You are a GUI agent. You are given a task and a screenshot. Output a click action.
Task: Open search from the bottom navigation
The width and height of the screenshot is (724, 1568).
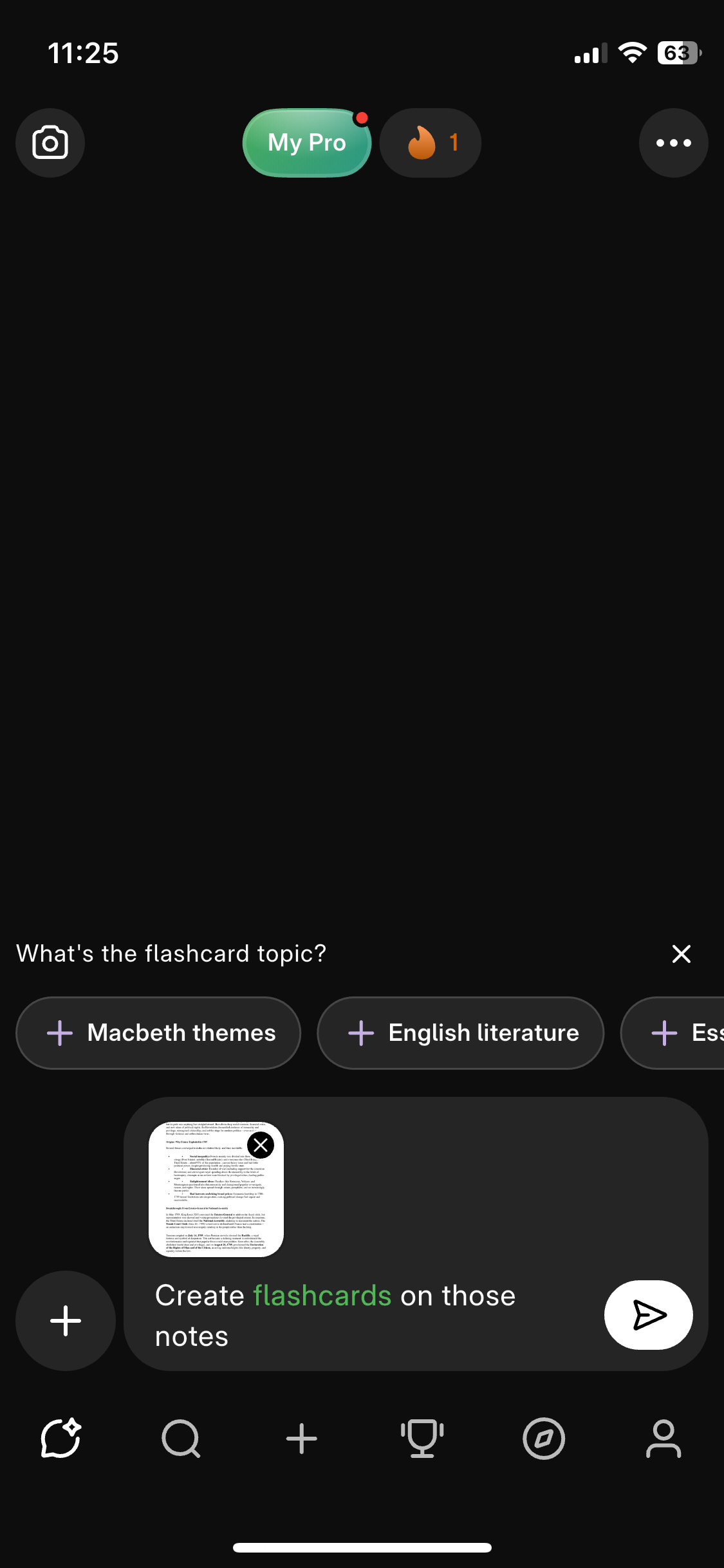[x=181, y=1440]
